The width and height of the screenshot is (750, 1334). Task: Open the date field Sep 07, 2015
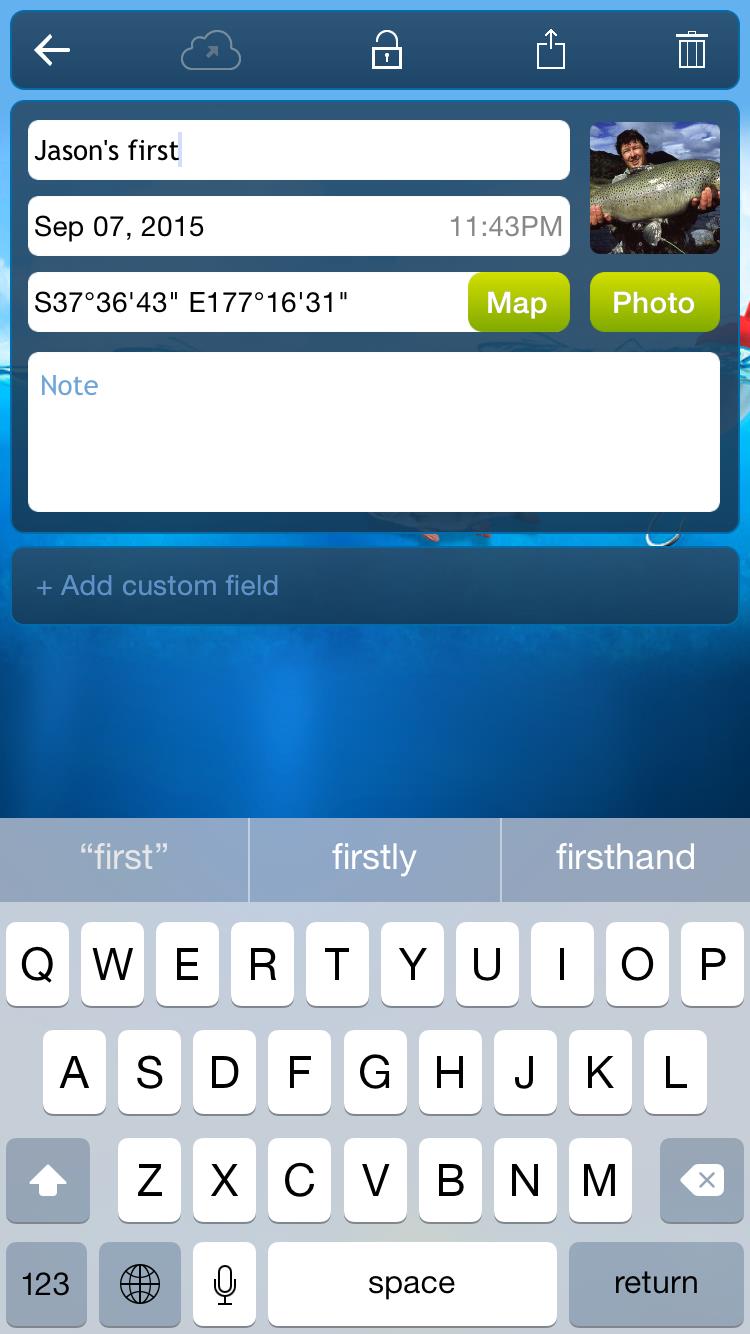pyautogui.click(x=299, y=226)
